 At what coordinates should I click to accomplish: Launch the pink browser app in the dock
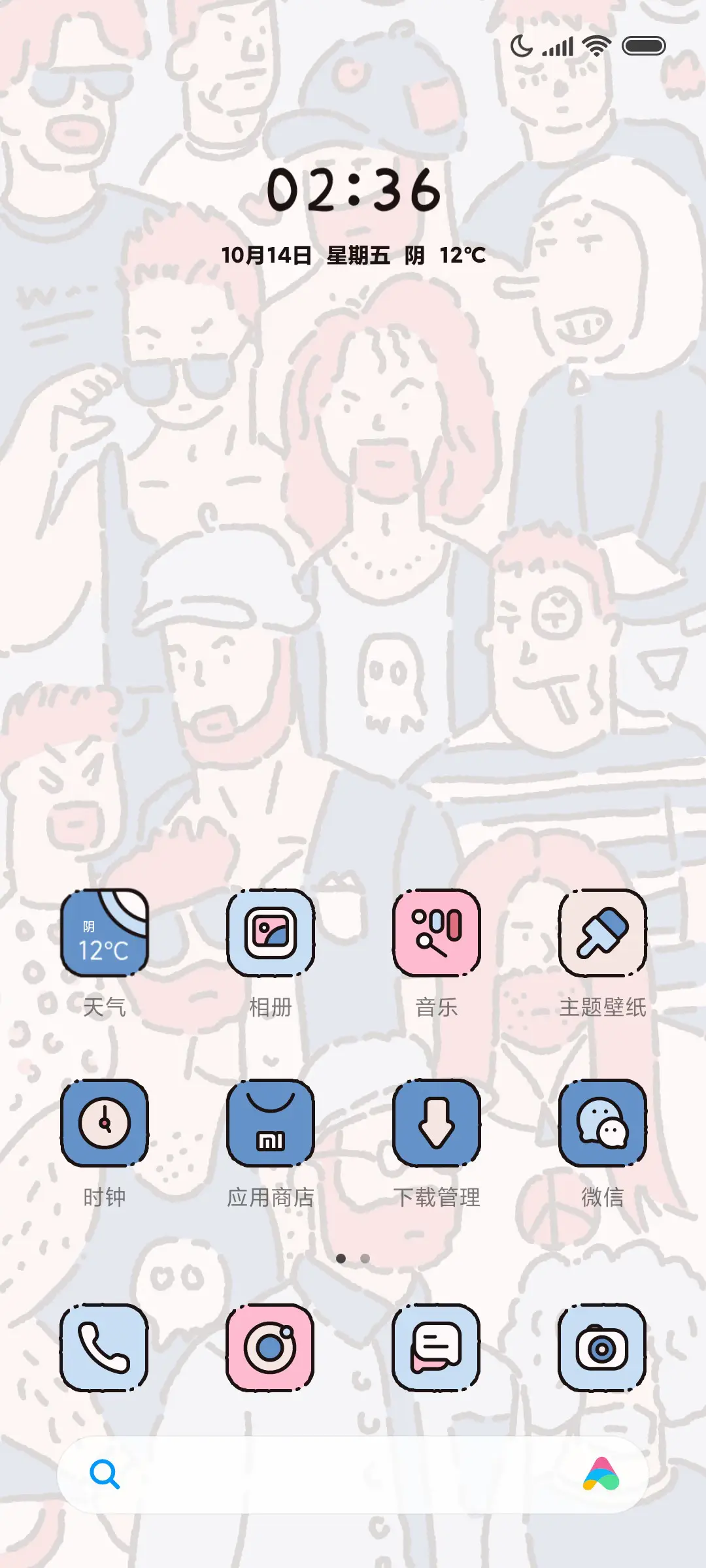pyautogui.click(x=271, y=1349)
